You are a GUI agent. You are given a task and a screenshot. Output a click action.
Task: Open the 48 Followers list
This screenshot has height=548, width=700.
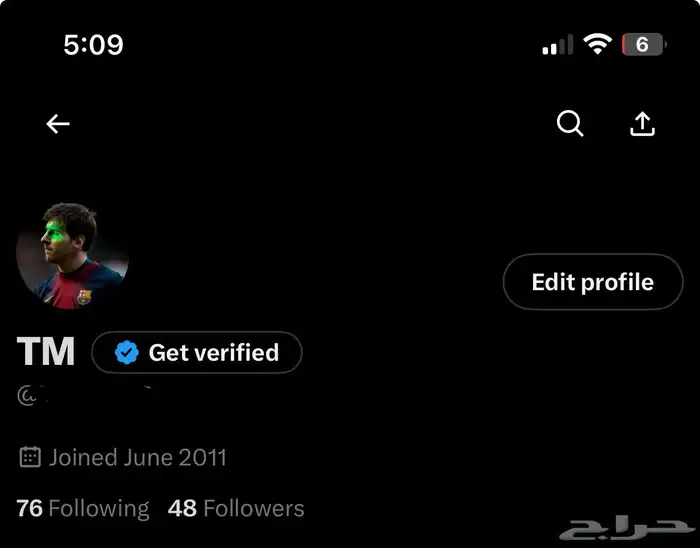point(236,508)
